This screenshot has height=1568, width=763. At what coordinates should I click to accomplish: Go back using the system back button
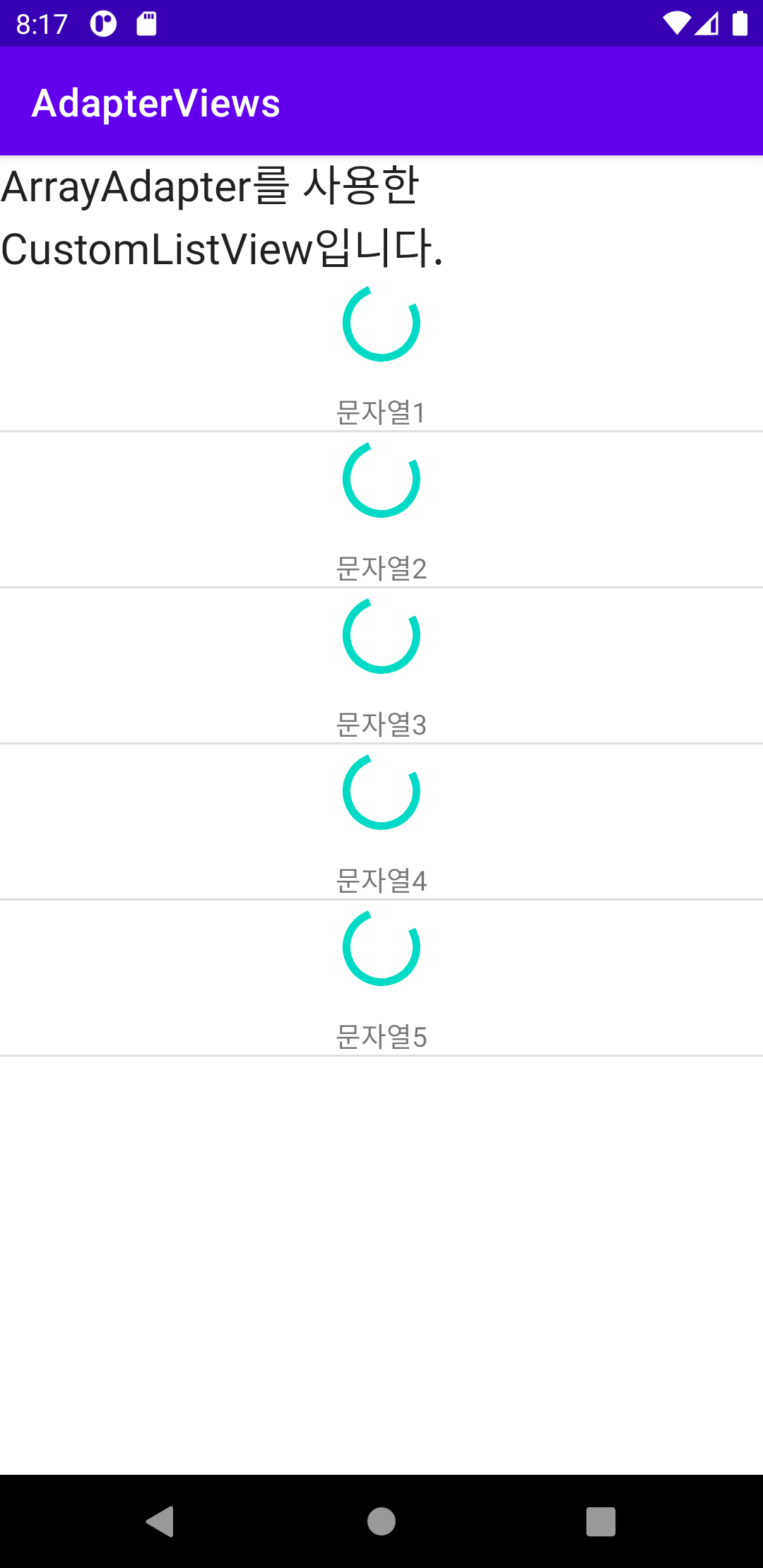click(160, 1521)
